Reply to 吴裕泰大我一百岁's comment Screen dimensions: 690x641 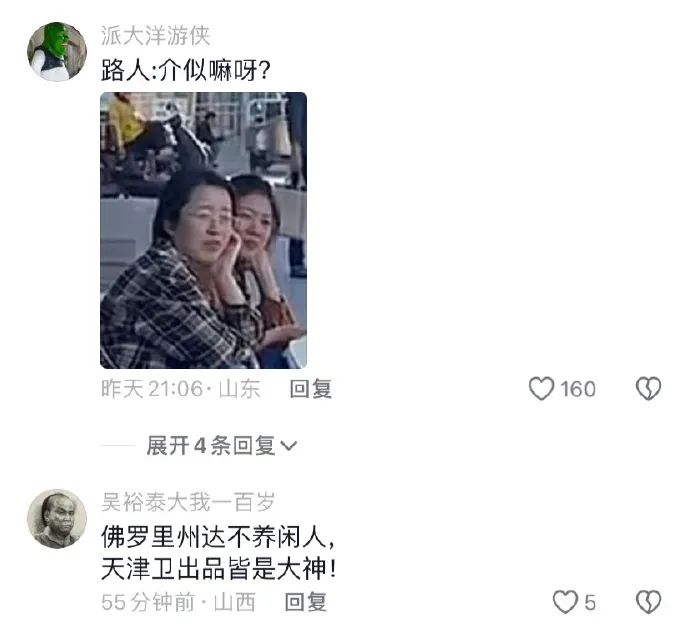click(x=305, y=602)
